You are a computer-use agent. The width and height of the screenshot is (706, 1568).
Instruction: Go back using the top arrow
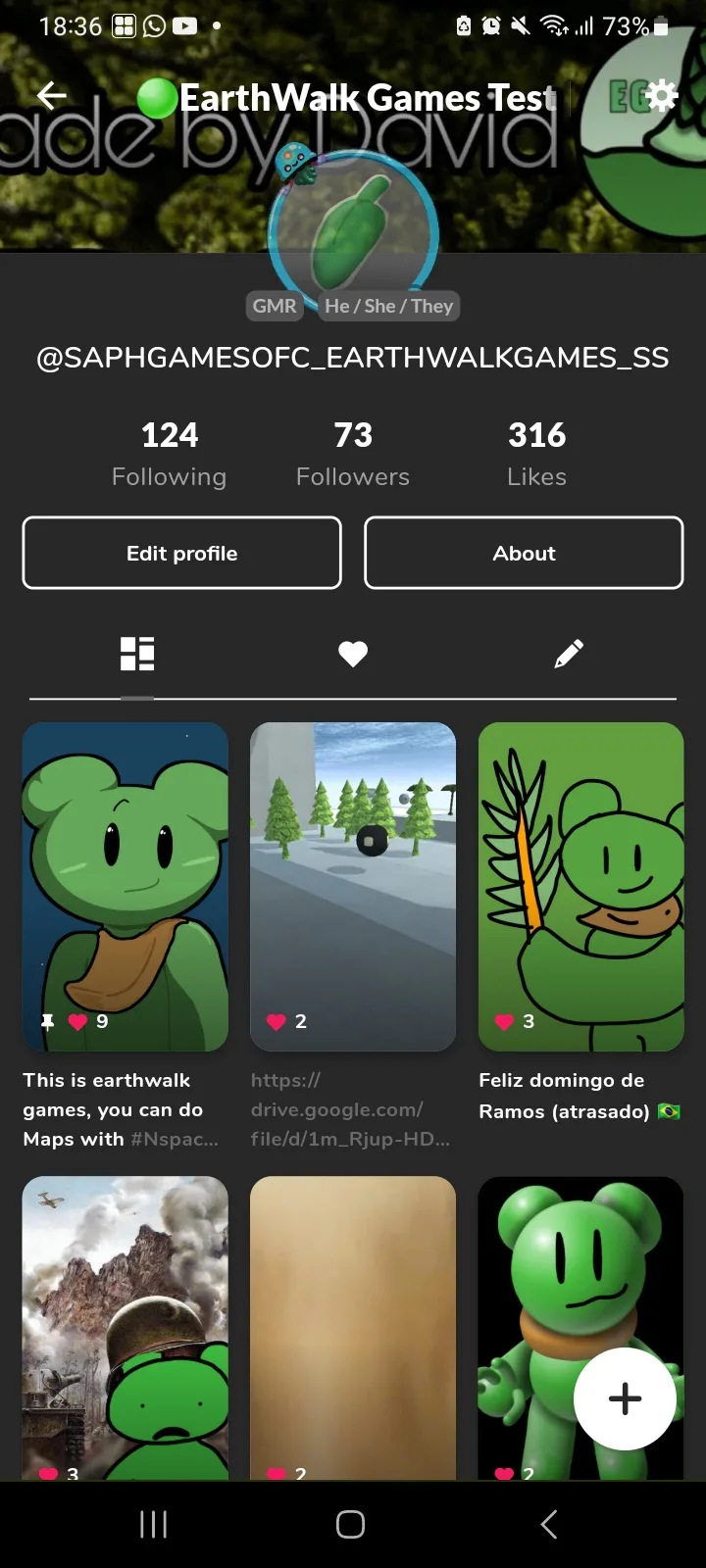pos(52,95)
